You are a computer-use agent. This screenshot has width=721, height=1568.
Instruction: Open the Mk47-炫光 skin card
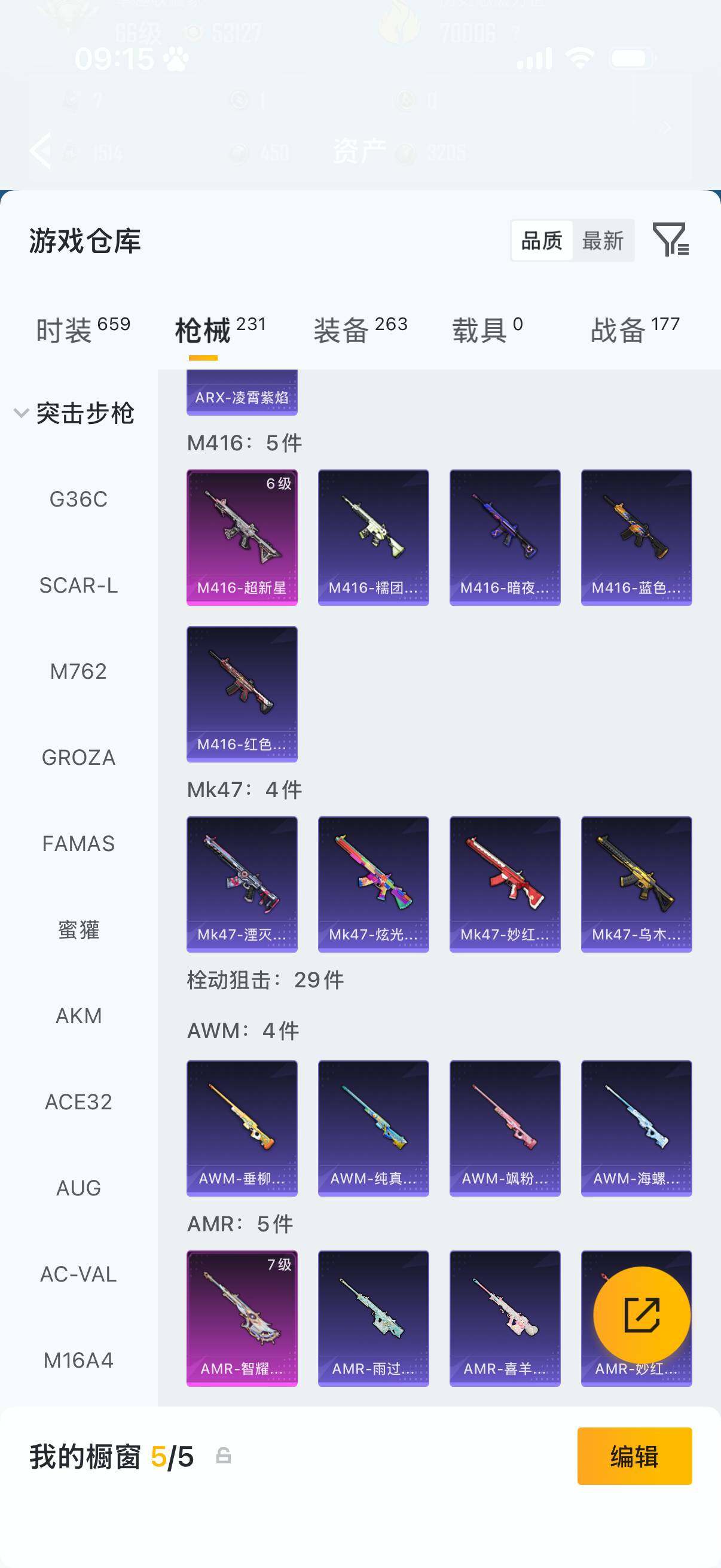(373, 884)
